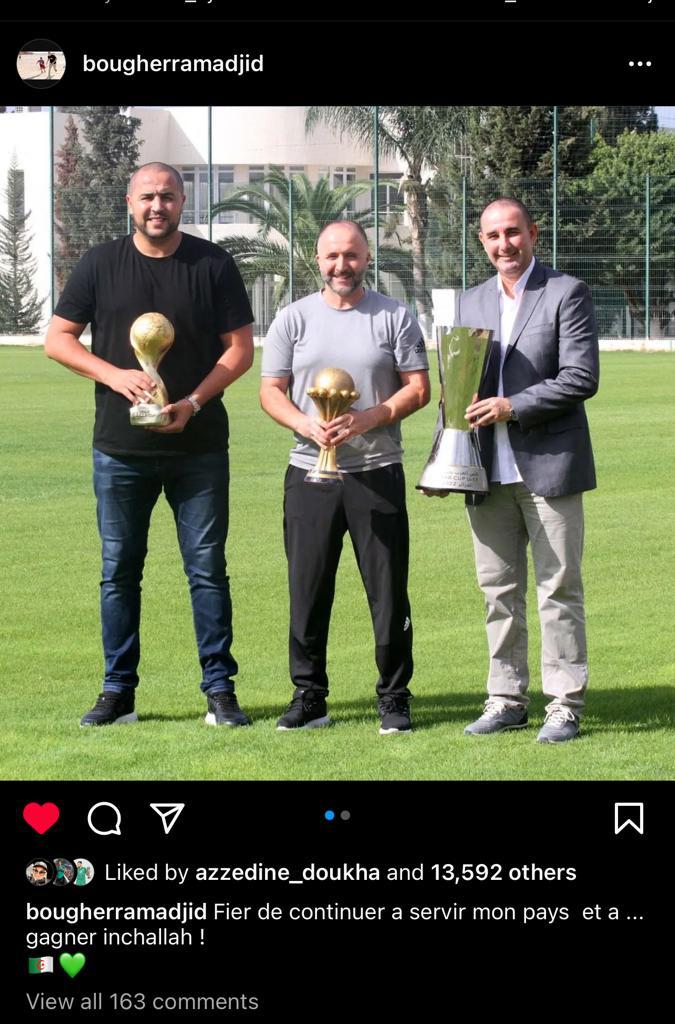Screen dimensions: 675x1024
Task: Open the comment bubble icon
Action: click(x=104, y=818)
